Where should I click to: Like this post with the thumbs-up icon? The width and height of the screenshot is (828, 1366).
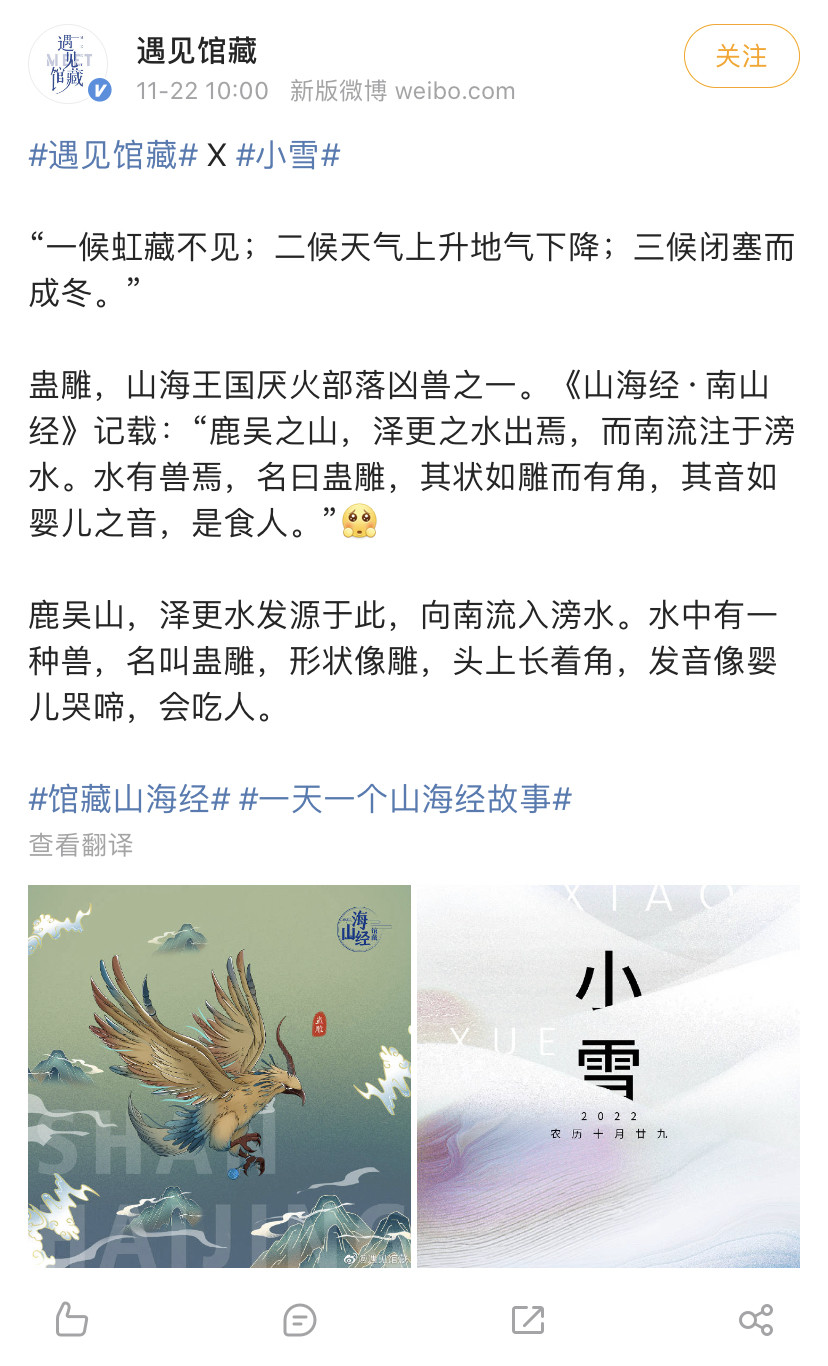click(71, 1319)
